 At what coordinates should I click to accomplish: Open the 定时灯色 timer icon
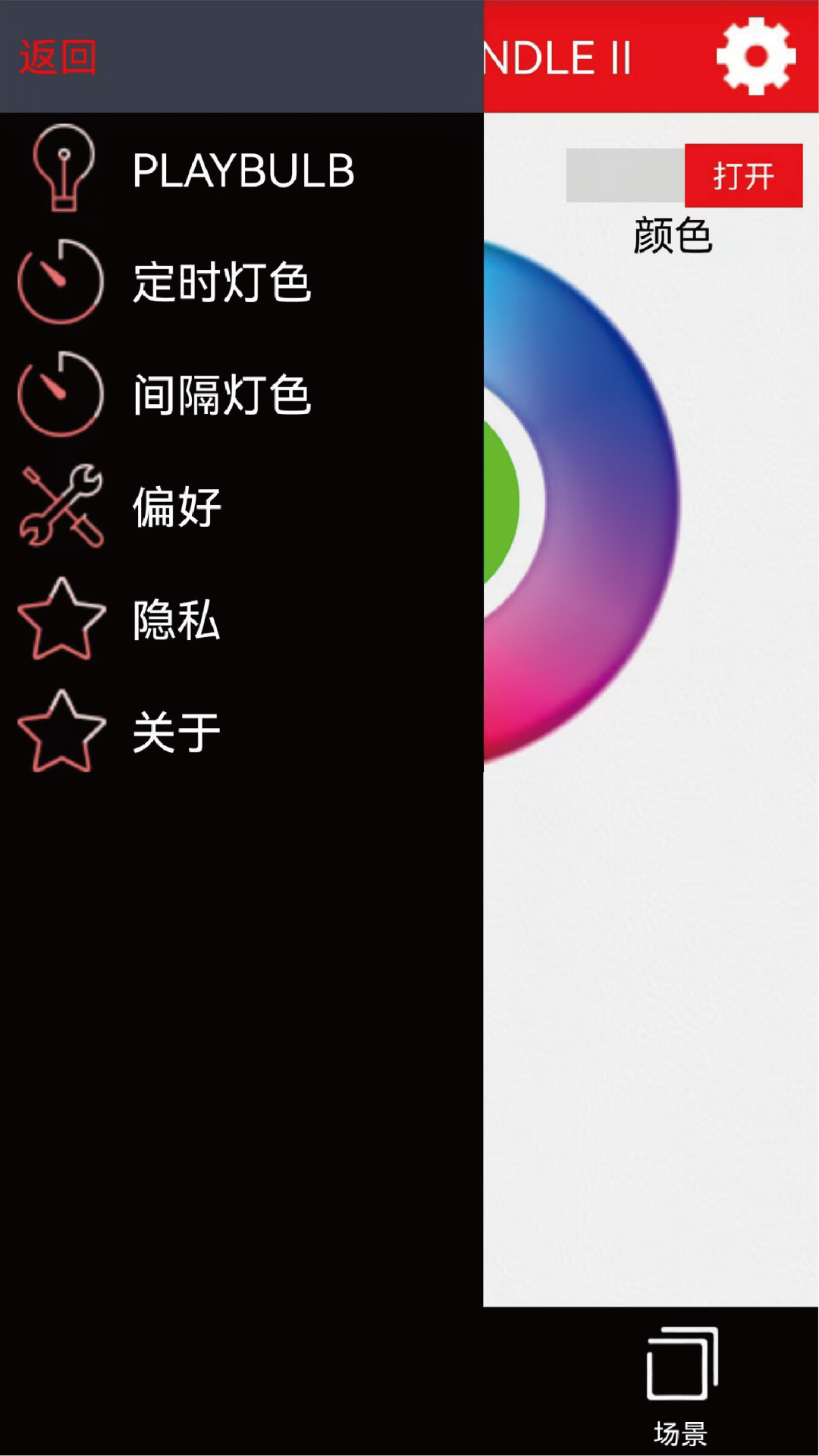pyautogui.click(x=63, y=281)
